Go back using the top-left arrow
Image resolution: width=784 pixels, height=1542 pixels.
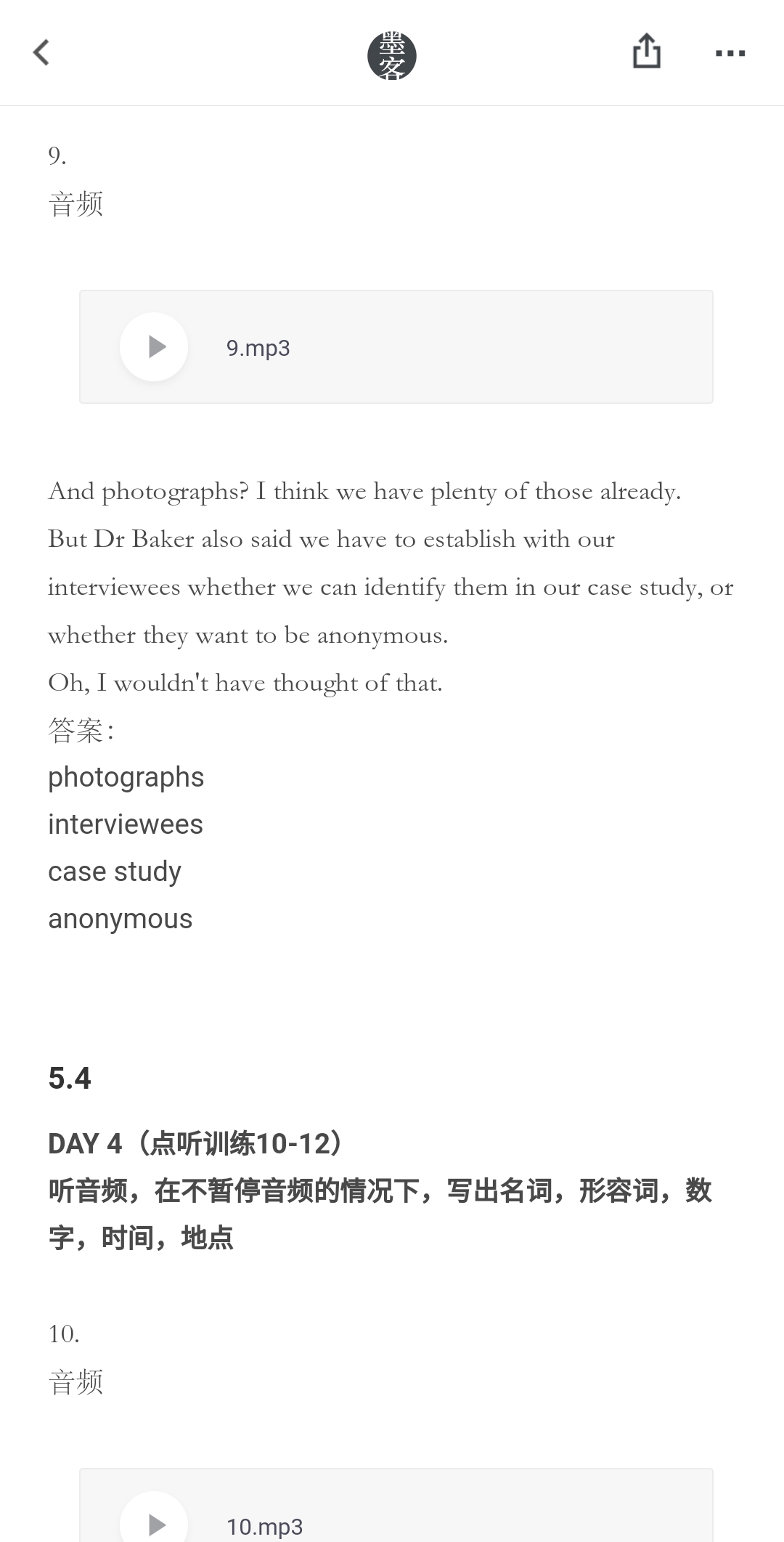pyautogui.click(x=41, y=52)
